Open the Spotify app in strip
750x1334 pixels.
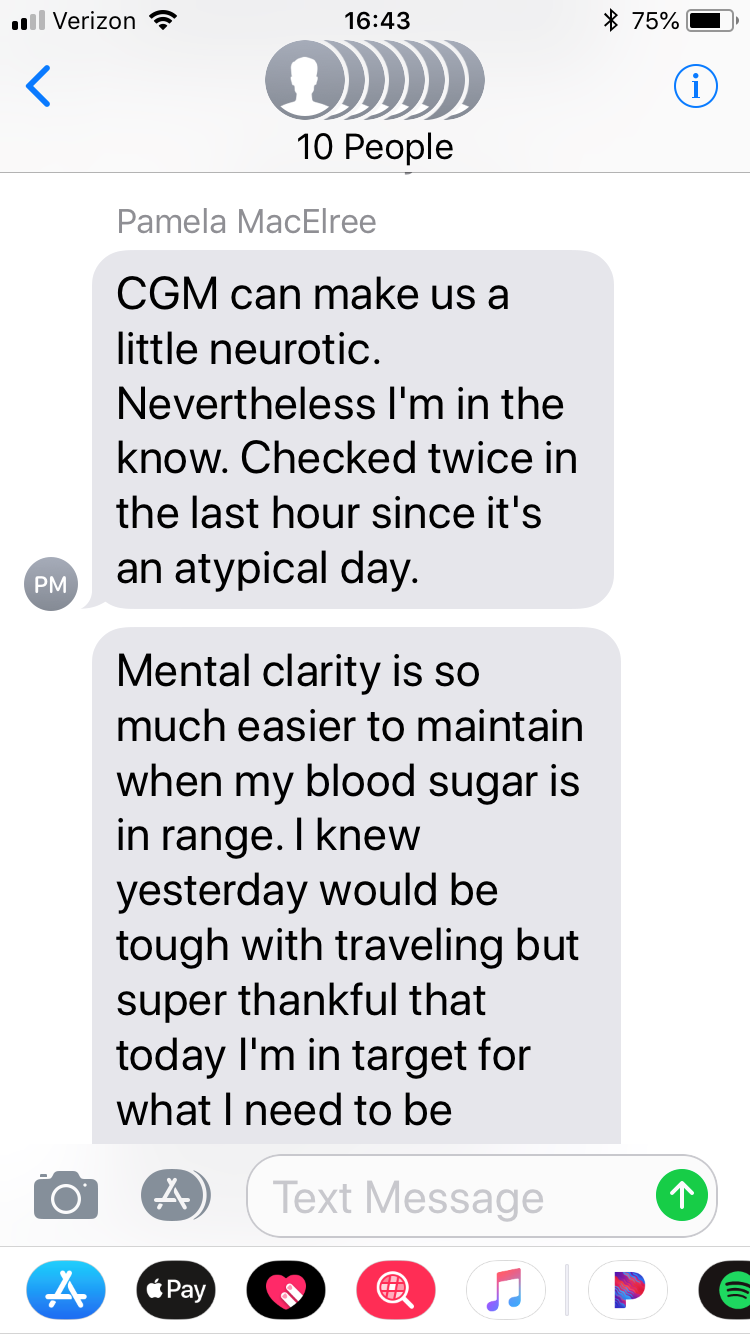[730, 1291]
